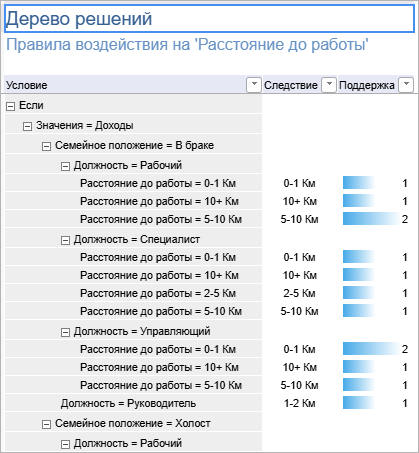Collapse 'Должность = Рабочий' under Холост
The width and height of the screenshot is (419, 453).
point(65,444)
